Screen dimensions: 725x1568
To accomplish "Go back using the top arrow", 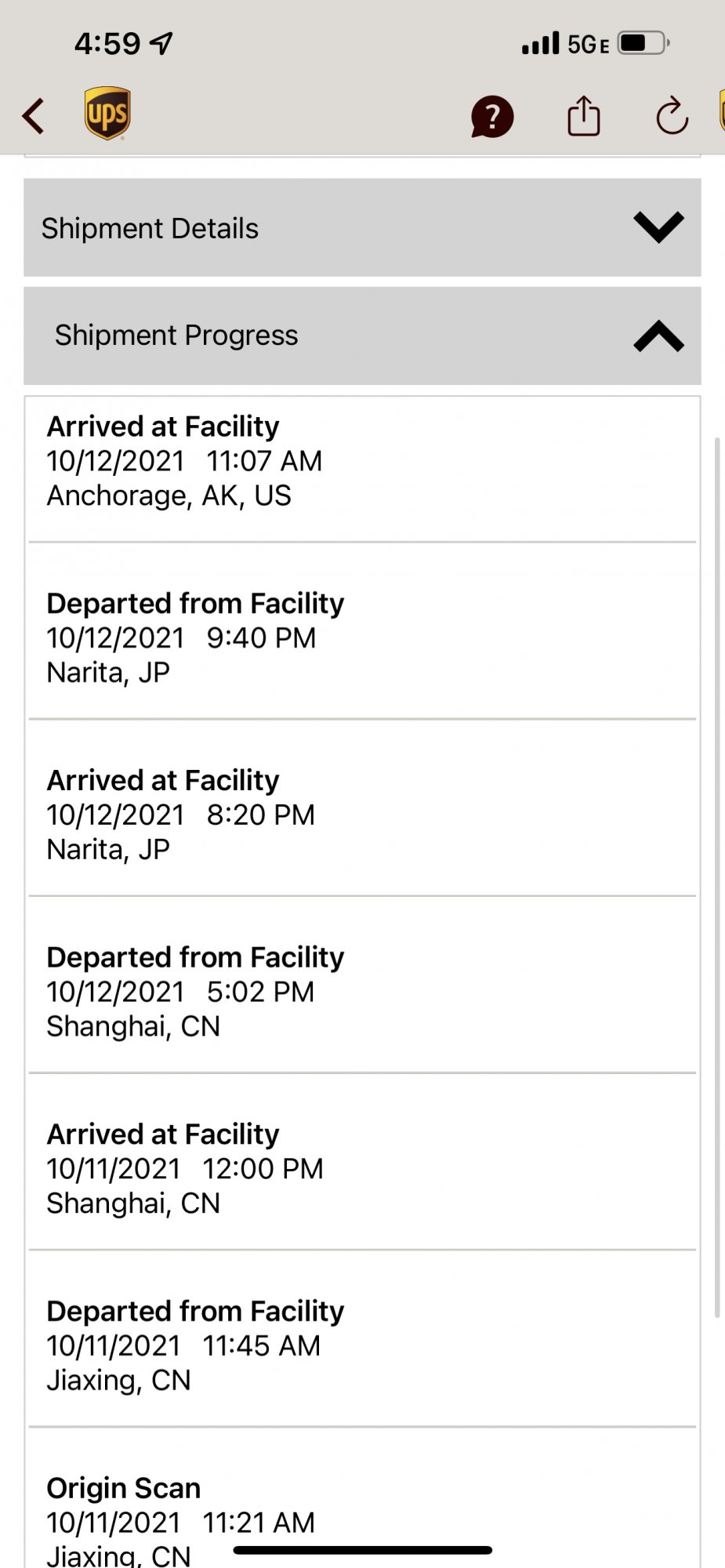I will [34, 116].
